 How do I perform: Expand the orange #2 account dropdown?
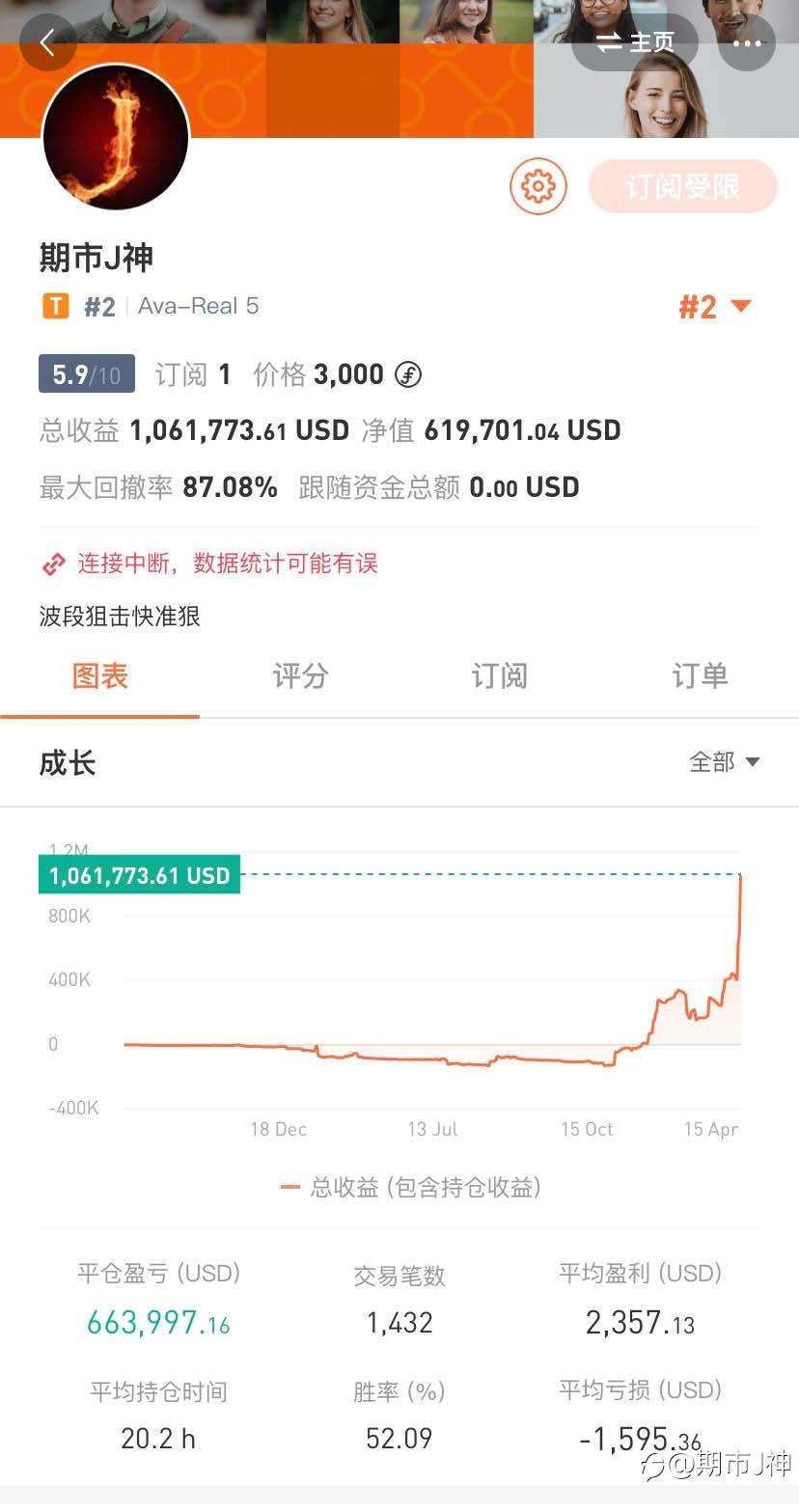coord(715,307)
